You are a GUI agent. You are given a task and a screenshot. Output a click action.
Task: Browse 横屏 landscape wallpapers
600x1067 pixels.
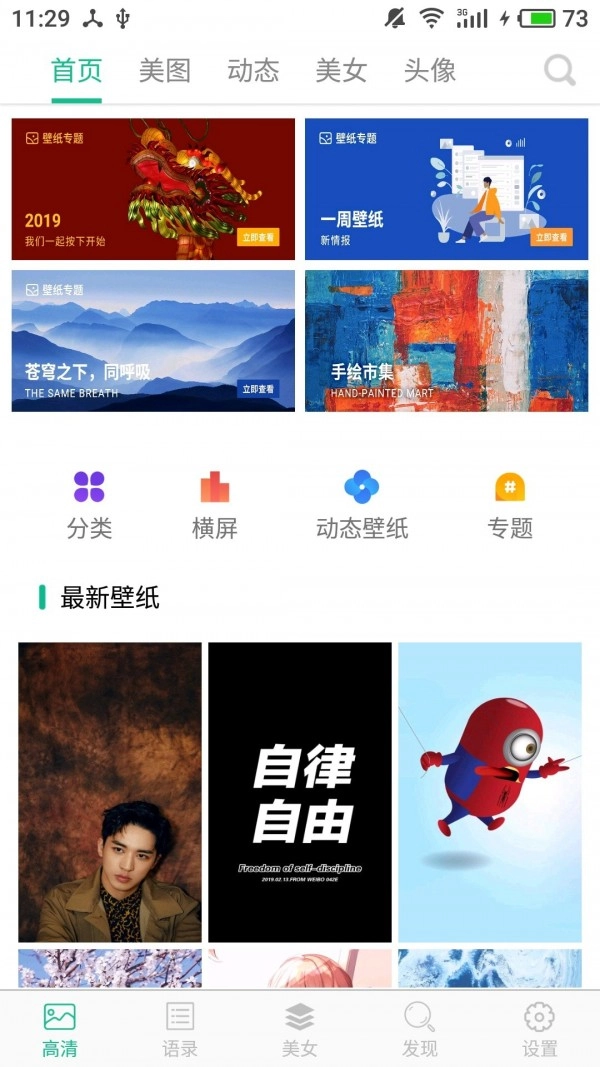click(x=215, y=505)
